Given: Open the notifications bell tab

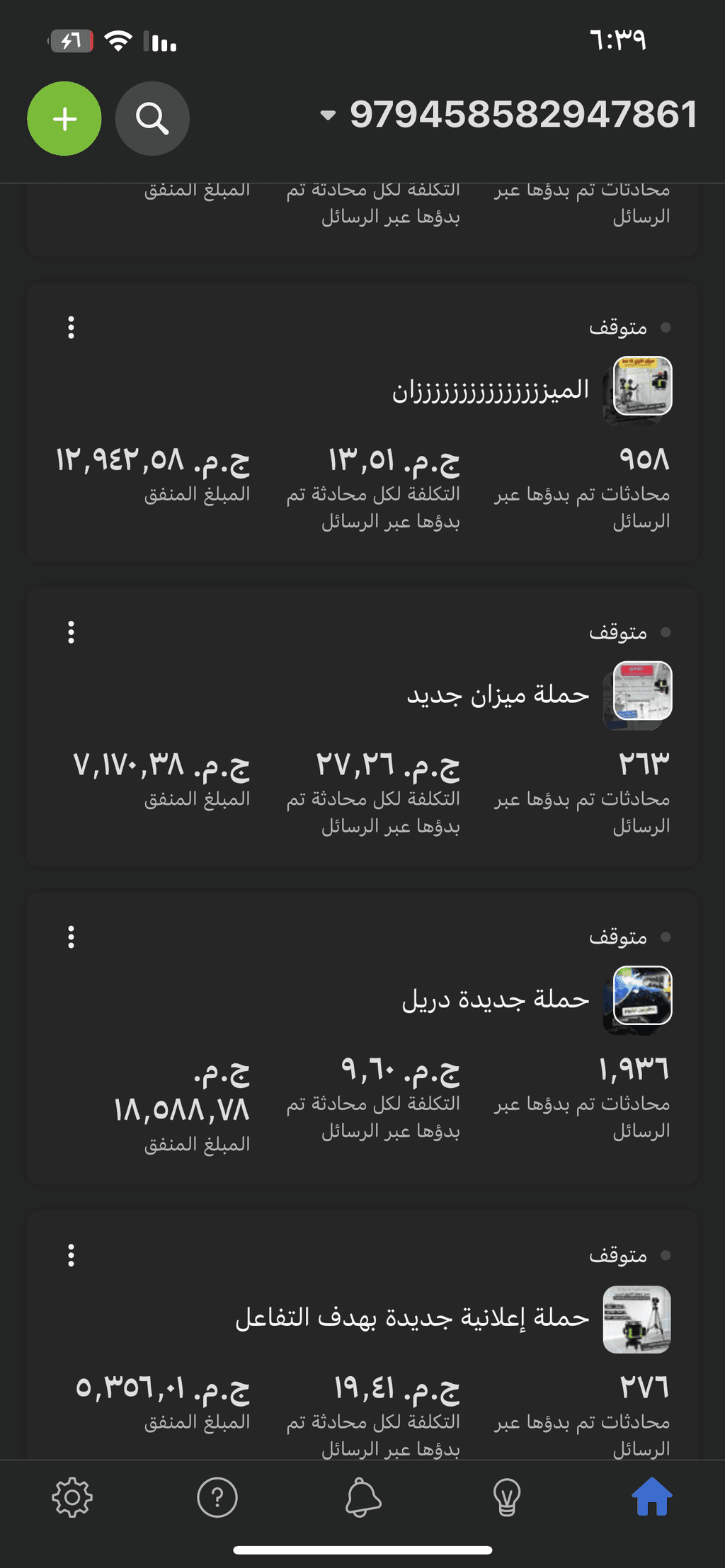Looking at the screenshot, I should click(x=362, y=1497).
